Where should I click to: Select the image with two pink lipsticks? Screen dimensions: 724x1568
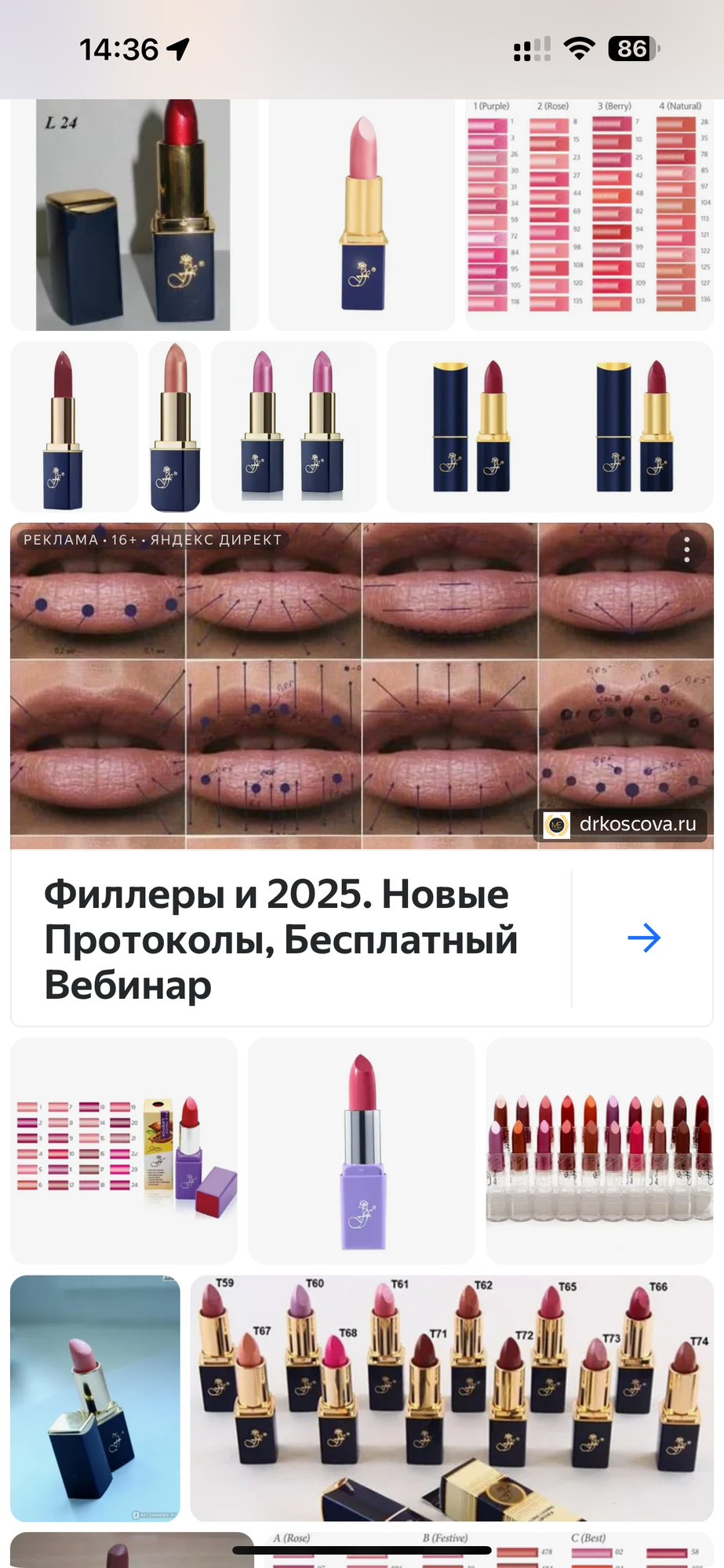[x=293, y=426]
